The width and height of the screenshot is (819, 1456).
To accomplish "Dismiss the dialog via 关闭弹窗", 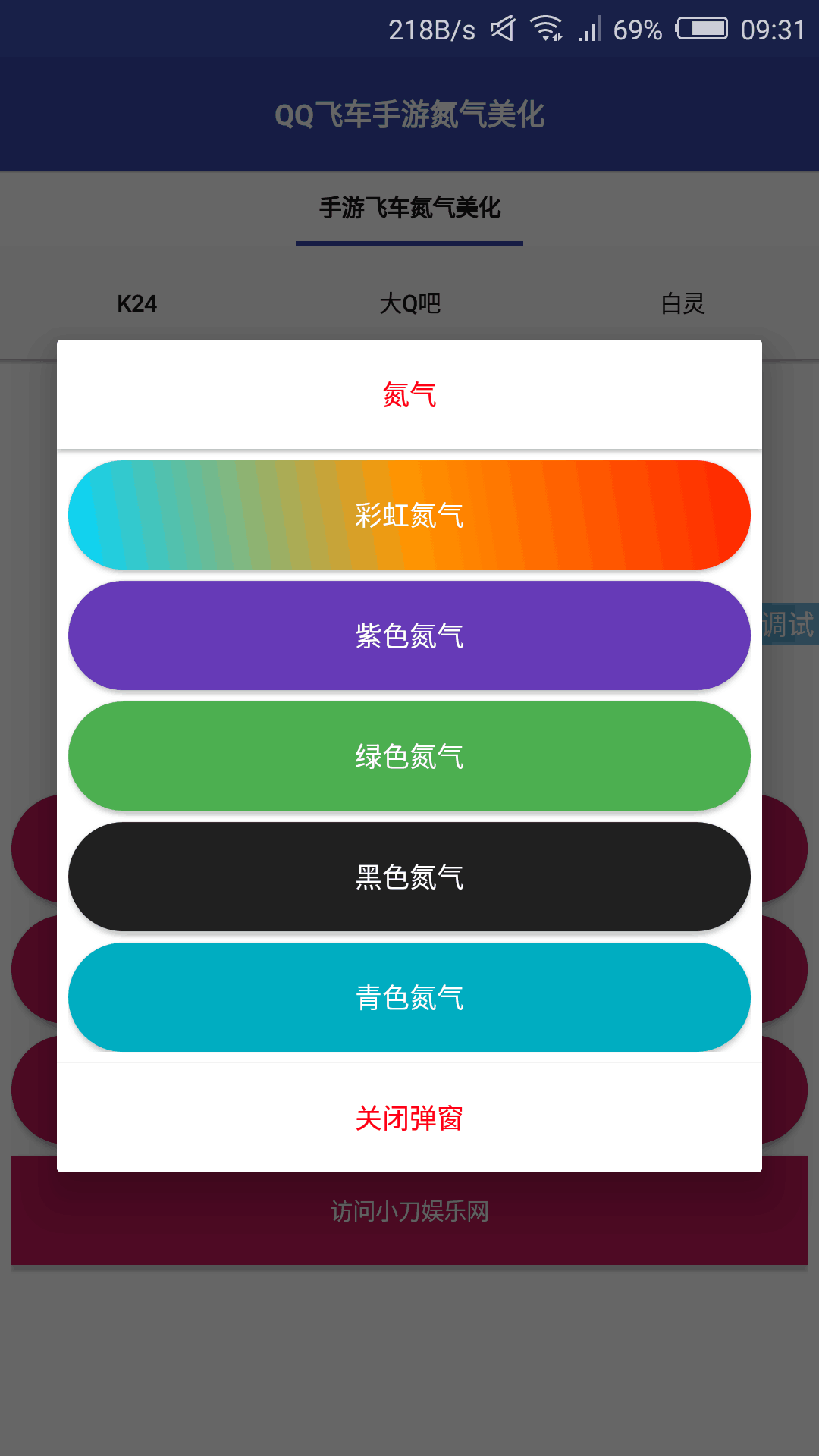I will point(409,1118).
